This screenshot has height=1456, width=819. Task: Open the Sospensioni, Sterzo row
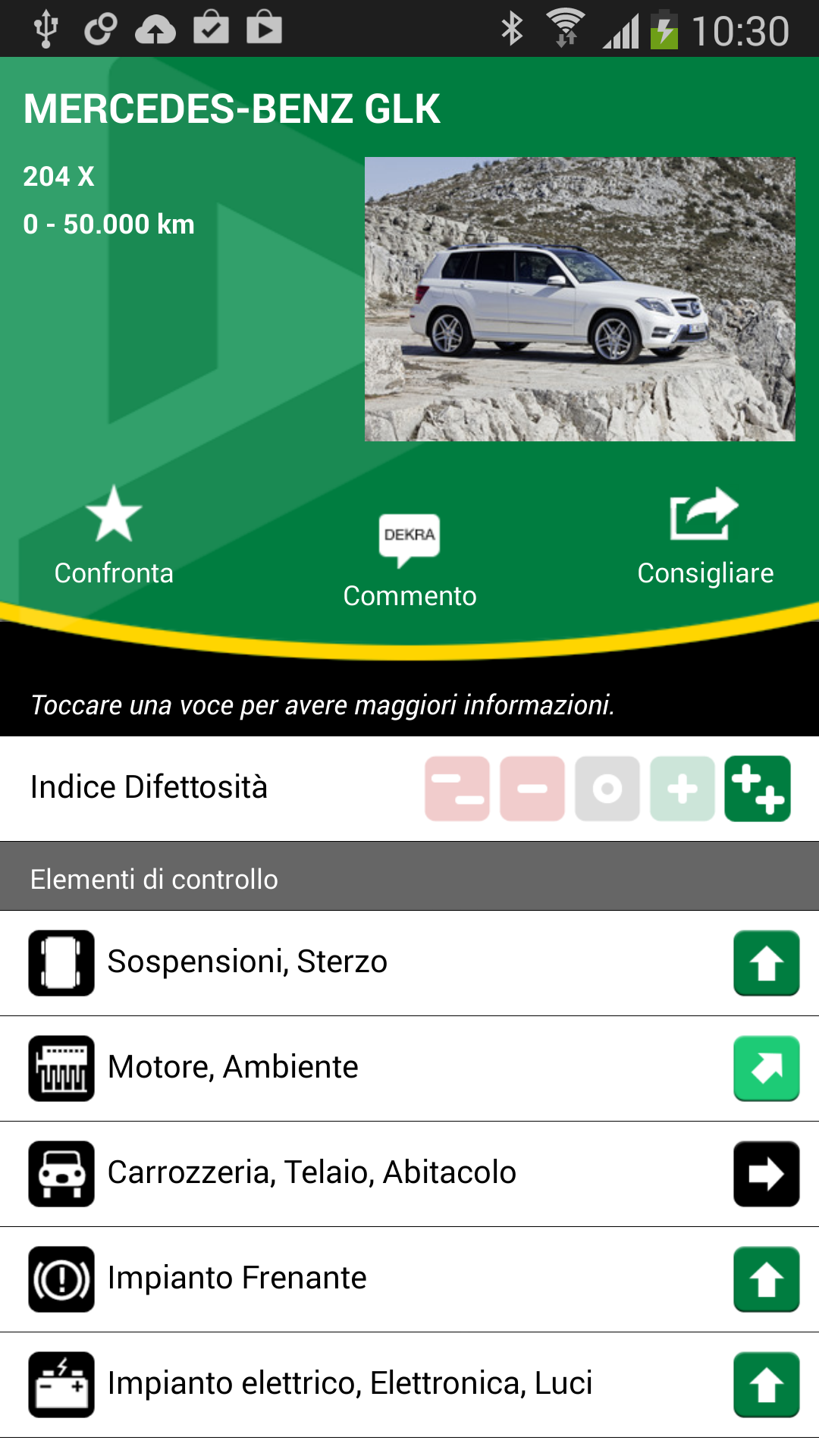click(409, 963)
